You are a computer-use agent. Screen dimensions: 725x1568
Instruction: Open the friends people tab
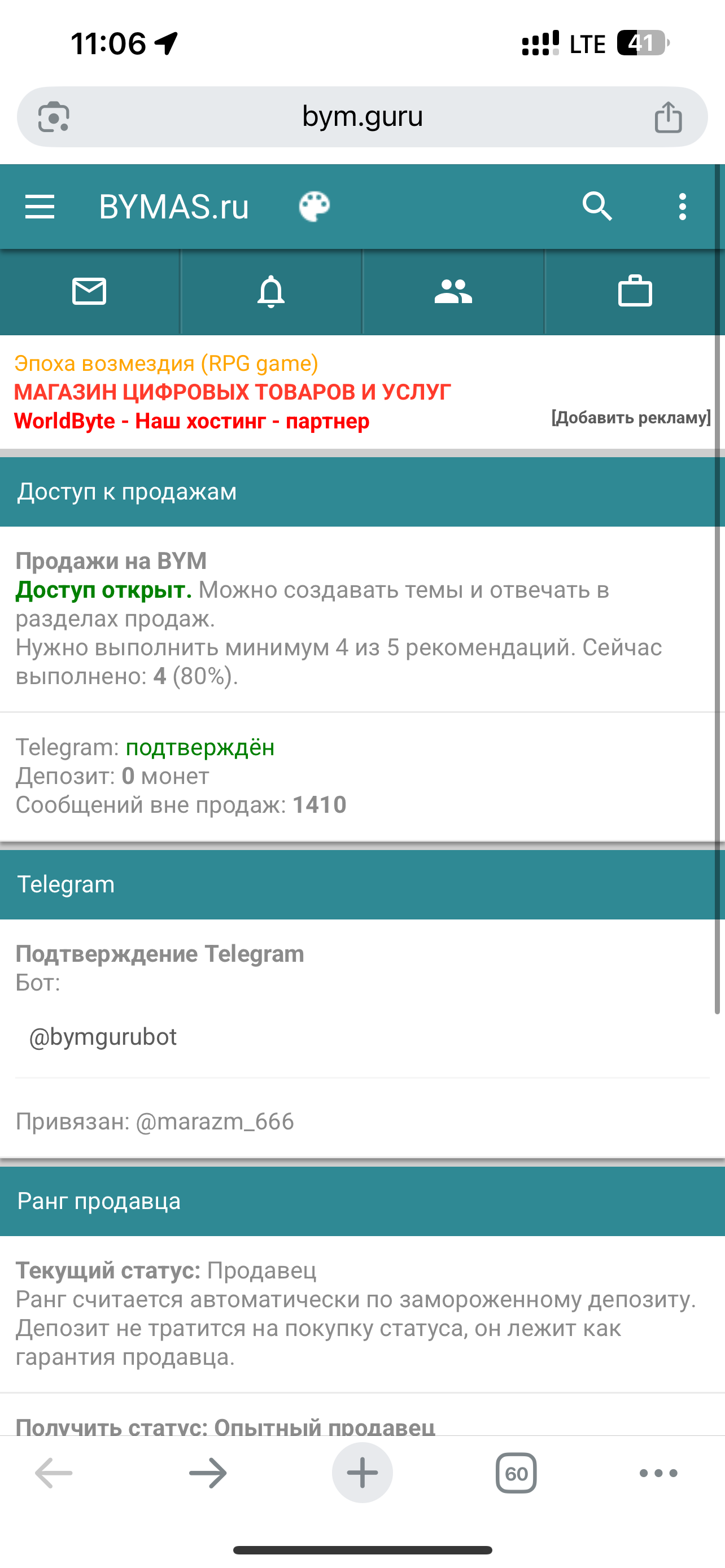coord(453,292)
